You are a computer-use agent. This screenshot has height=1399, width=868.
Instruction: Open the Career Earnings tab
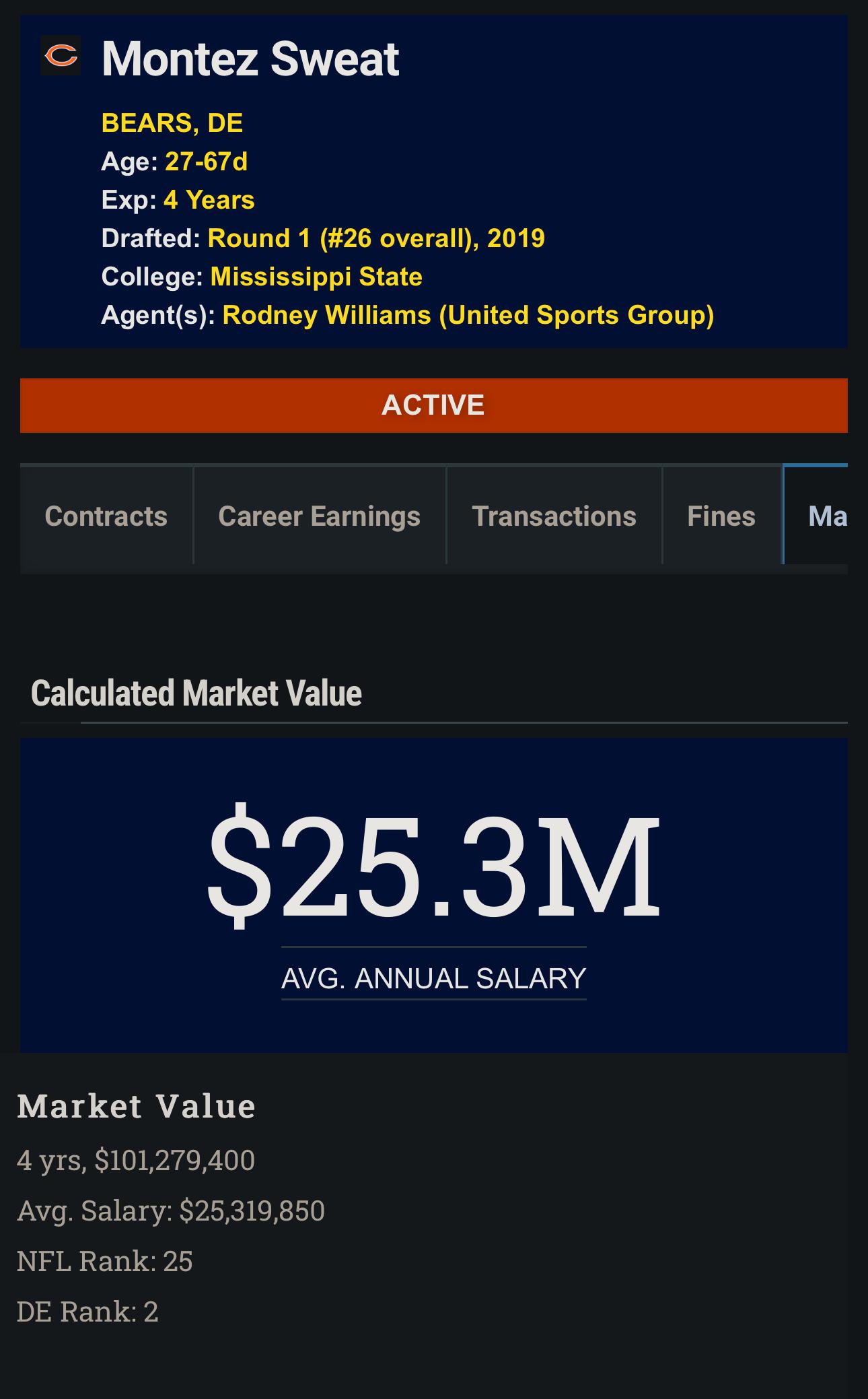pyautogui.click(x=319, y=516)
